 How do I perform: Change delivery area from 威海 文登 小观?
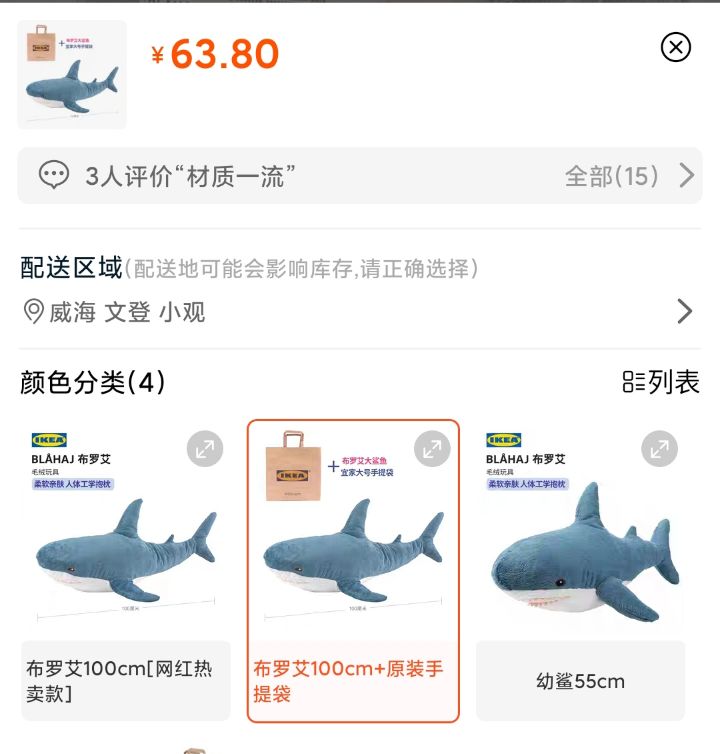pyautogui.click(x=360, y=311)
